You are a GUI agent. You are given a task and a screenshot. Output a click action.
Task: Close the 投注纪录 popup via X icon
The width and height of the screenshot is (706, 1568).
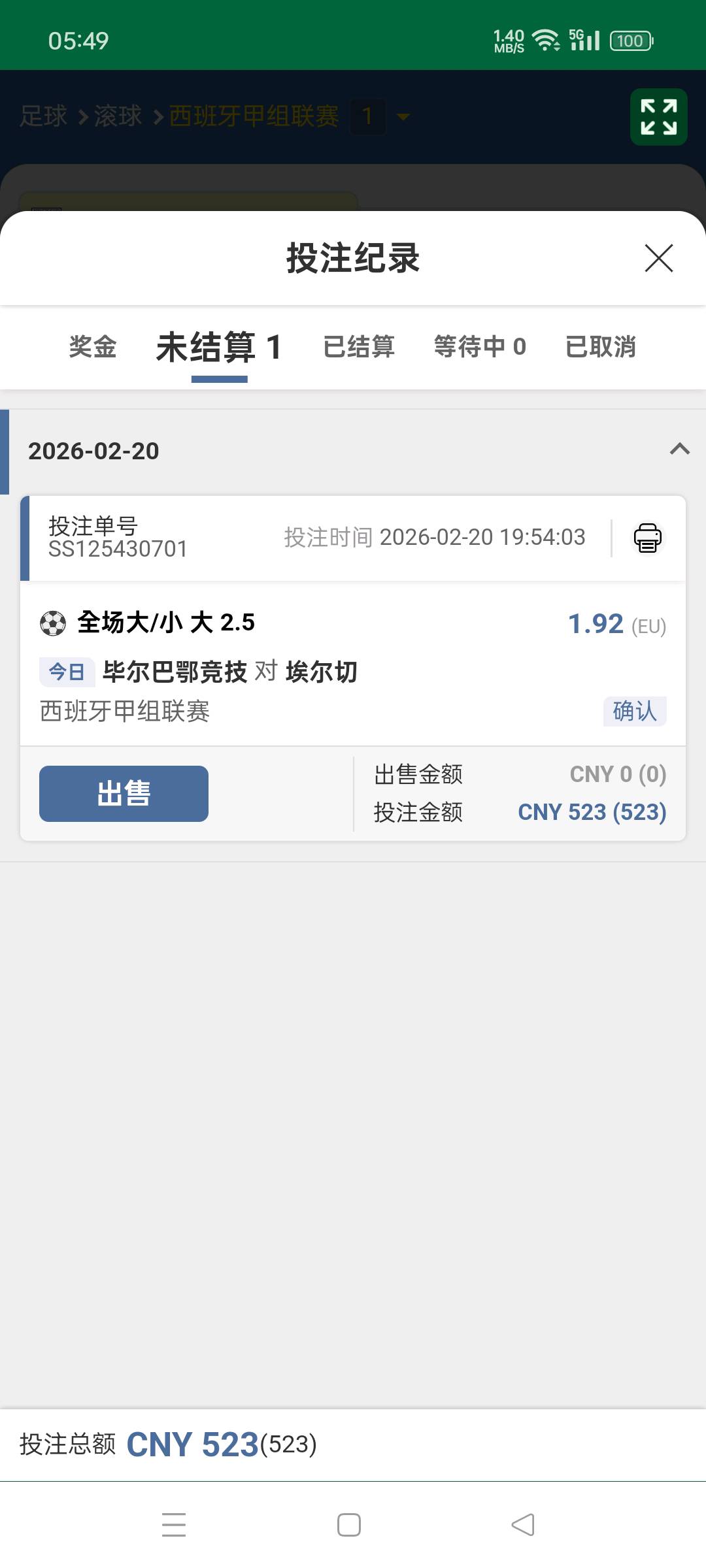pyautogui.click(x=658, y=258)
